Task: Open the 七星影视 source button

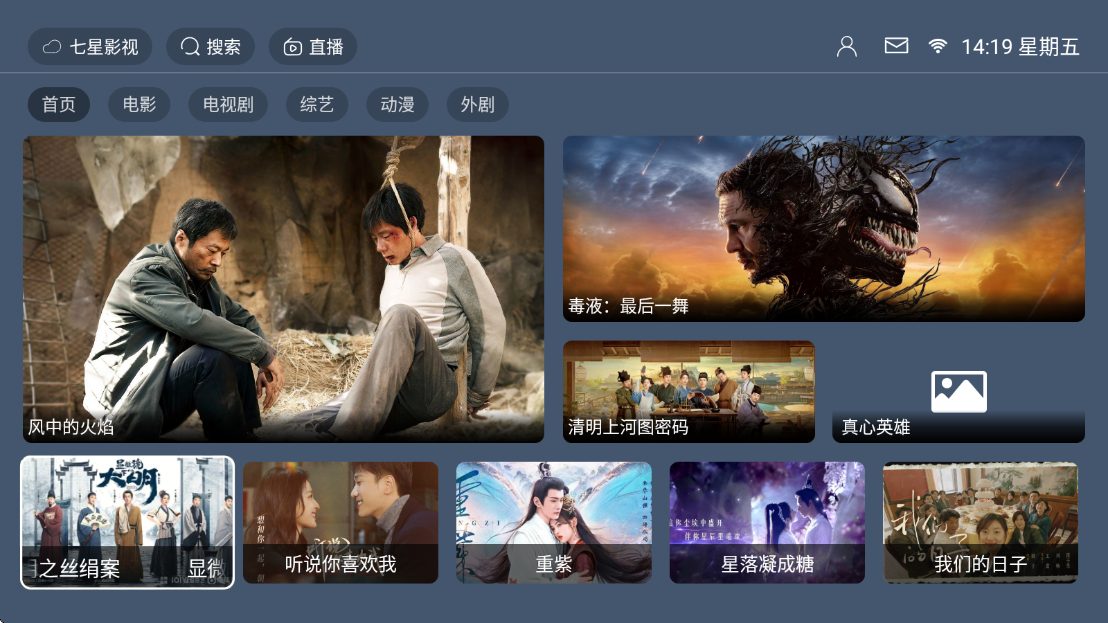Action: (x=90, y=47)
